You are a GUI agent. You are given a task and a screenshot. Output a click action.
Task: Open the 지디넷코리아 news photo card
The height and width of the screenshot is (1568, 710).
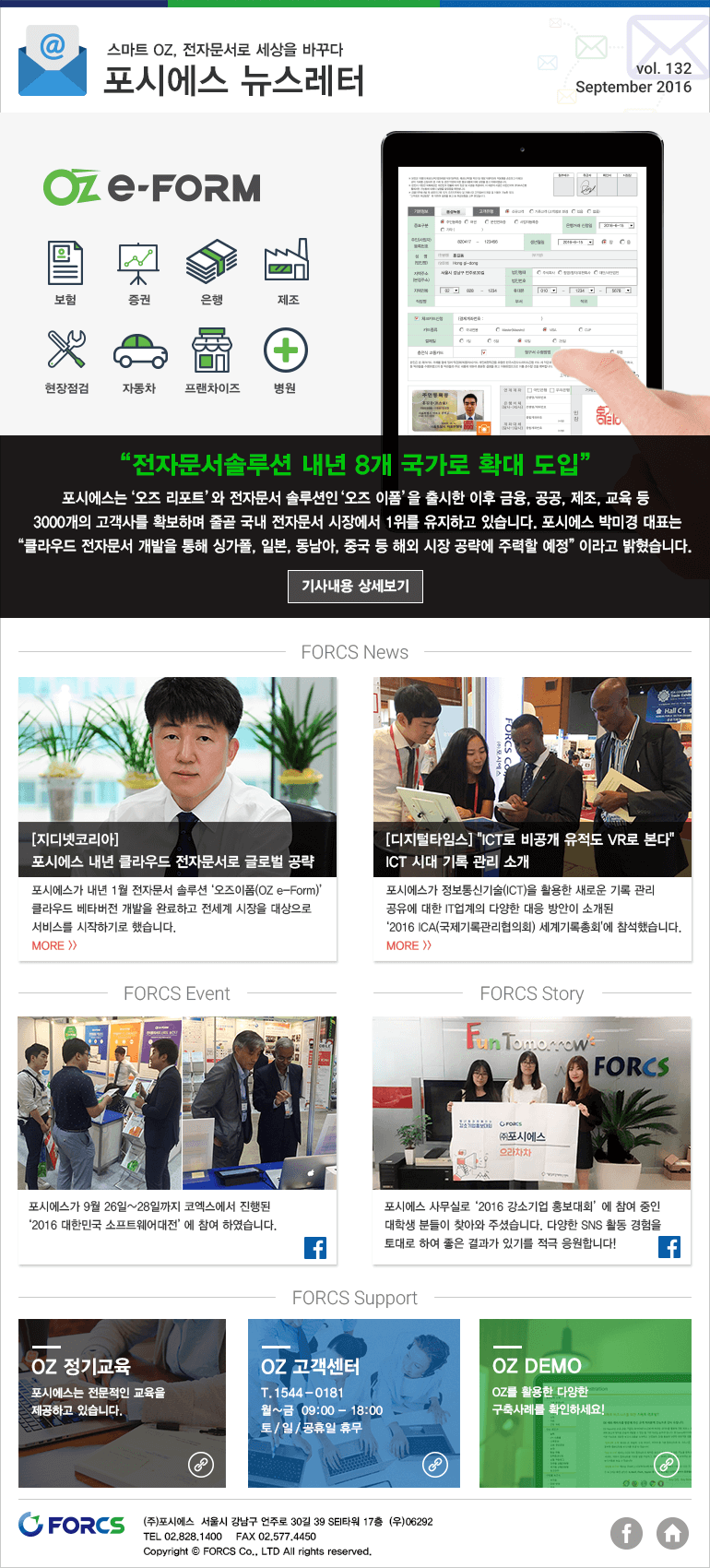178,777
